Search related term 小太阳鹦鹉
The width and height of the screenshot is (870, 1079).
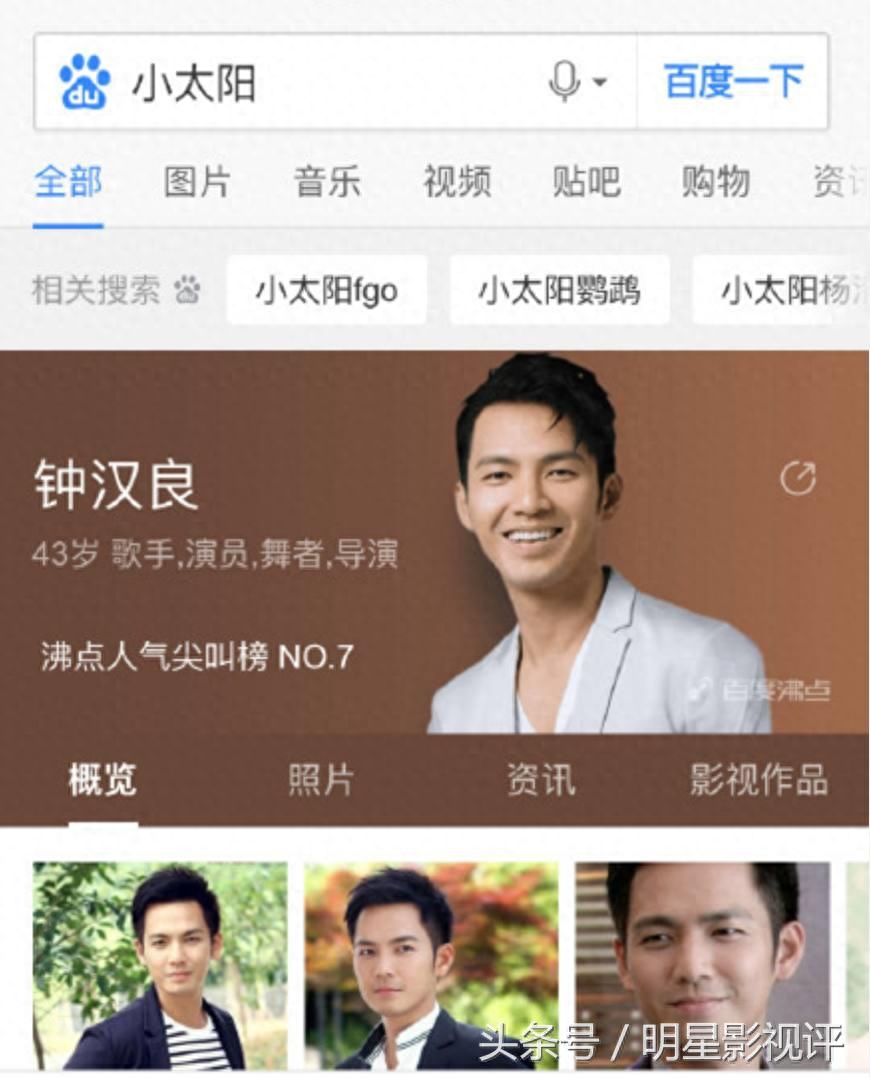pos(559,291)
